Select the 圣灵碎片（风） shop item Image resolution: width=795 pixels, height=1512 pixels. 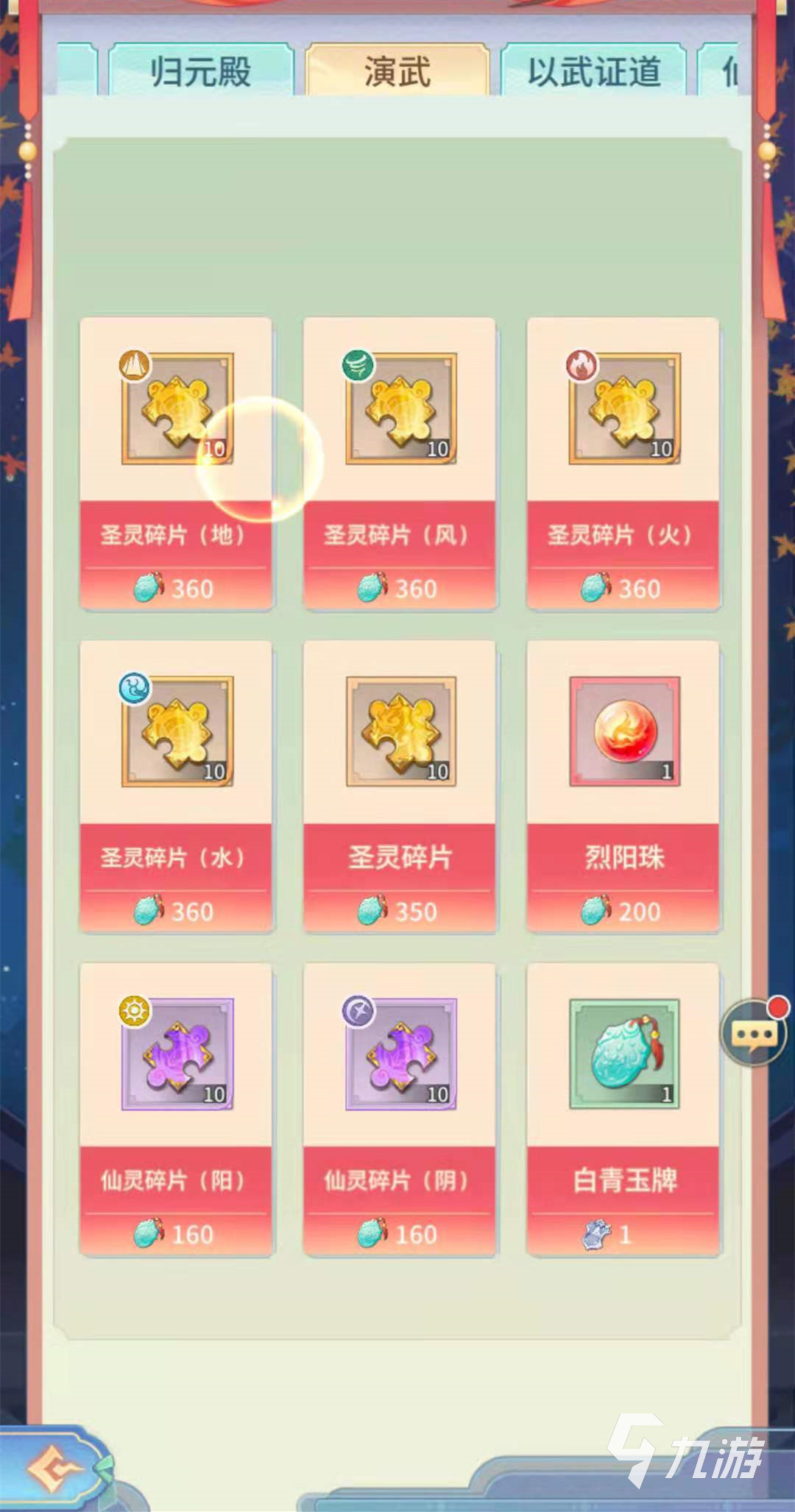(400, 464)
